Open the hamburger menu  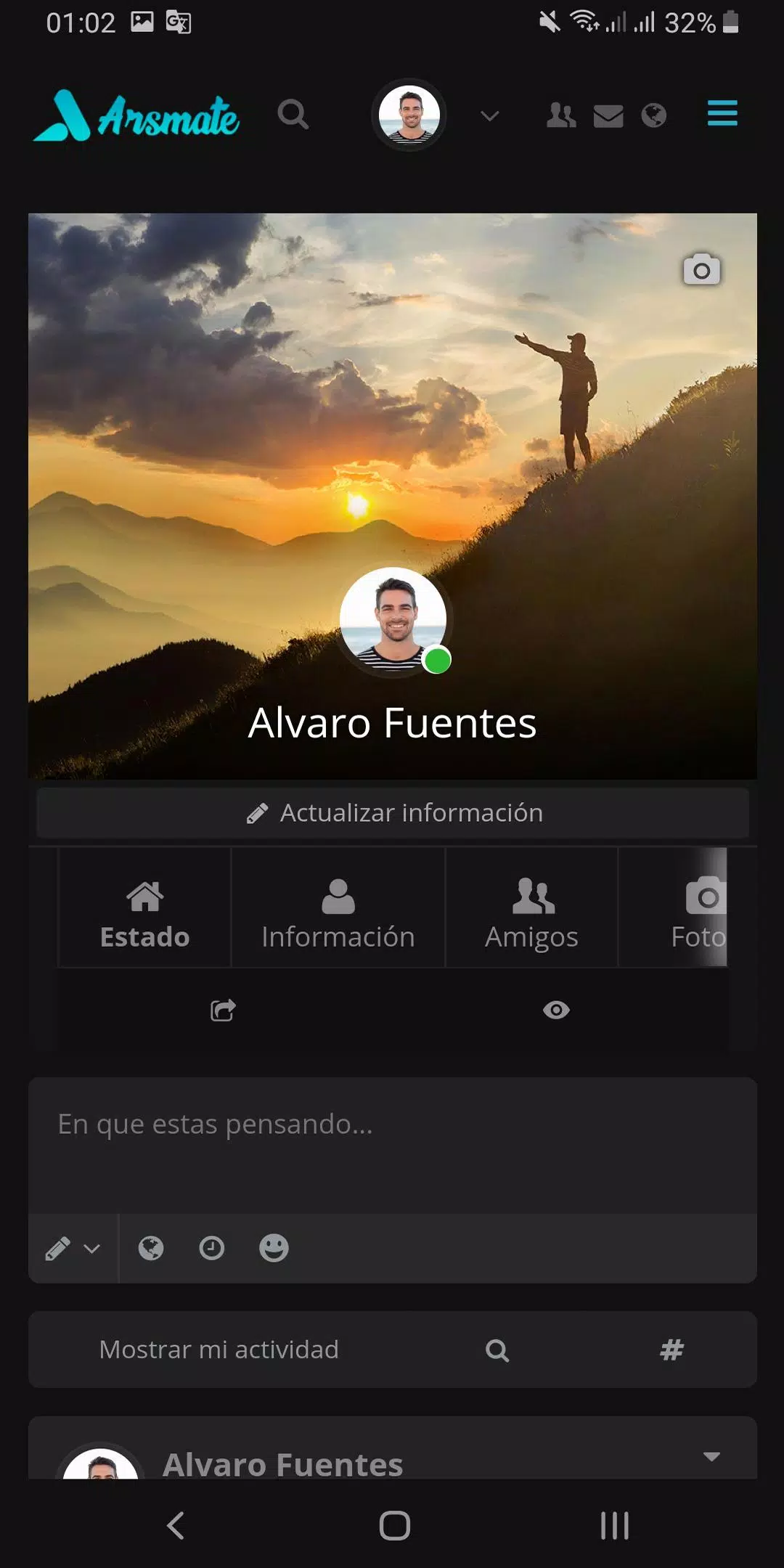722,114
